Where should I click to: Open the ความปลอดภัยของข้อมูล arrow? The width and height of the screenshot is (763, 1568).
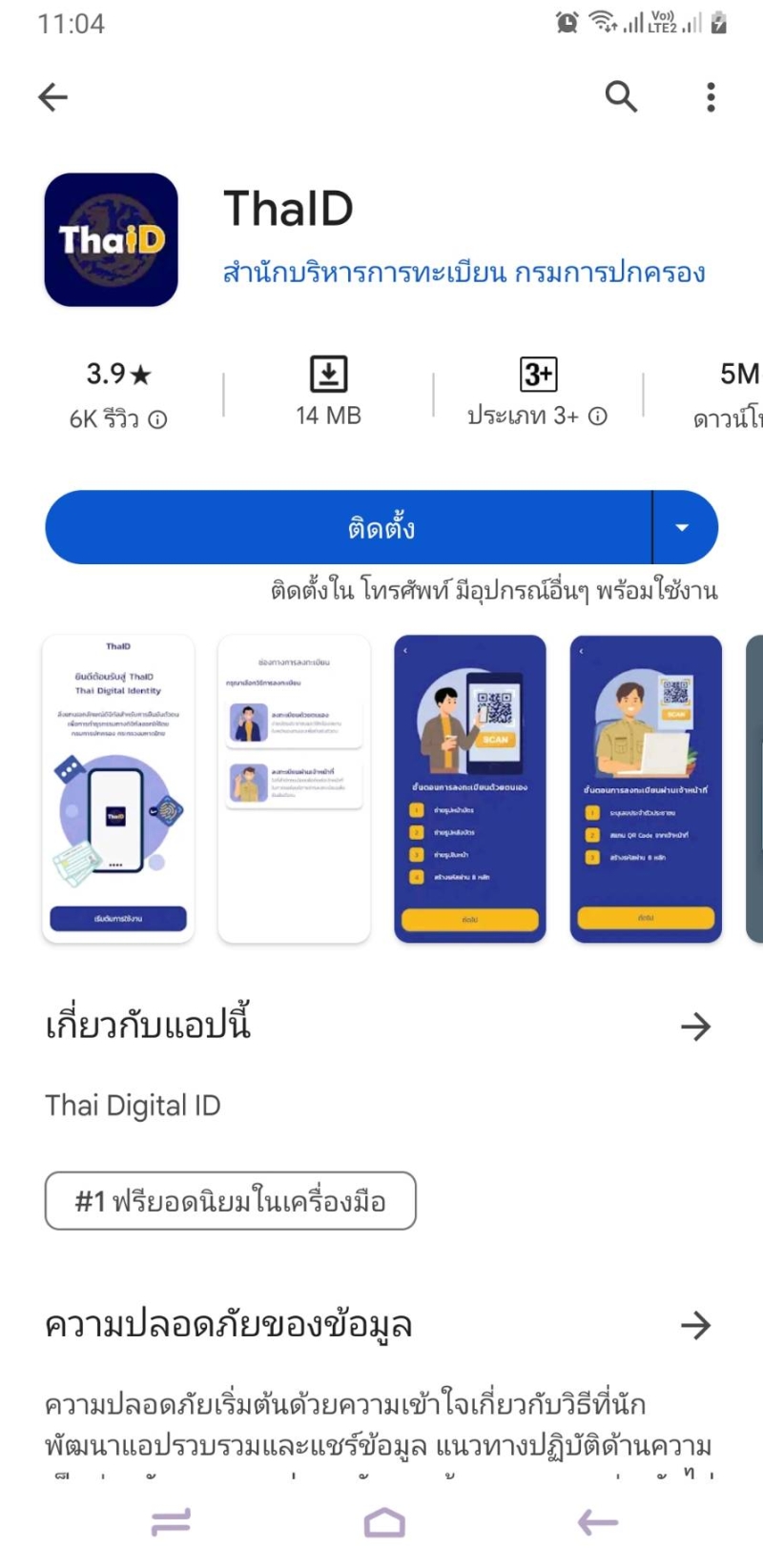(x=695, y=1325)
